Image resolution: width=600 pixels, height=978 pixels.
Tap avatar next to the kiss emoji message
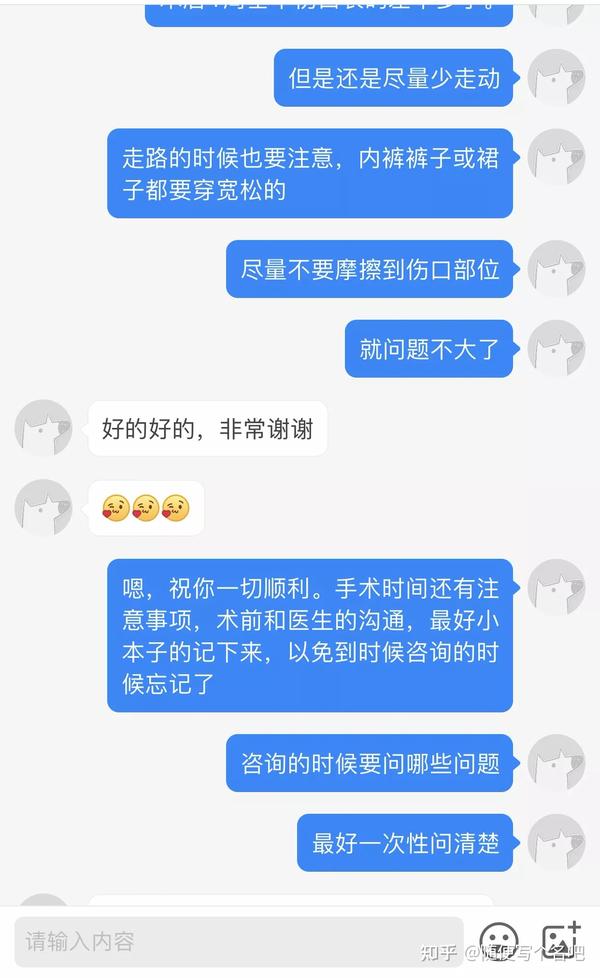[x=43, y=508]
